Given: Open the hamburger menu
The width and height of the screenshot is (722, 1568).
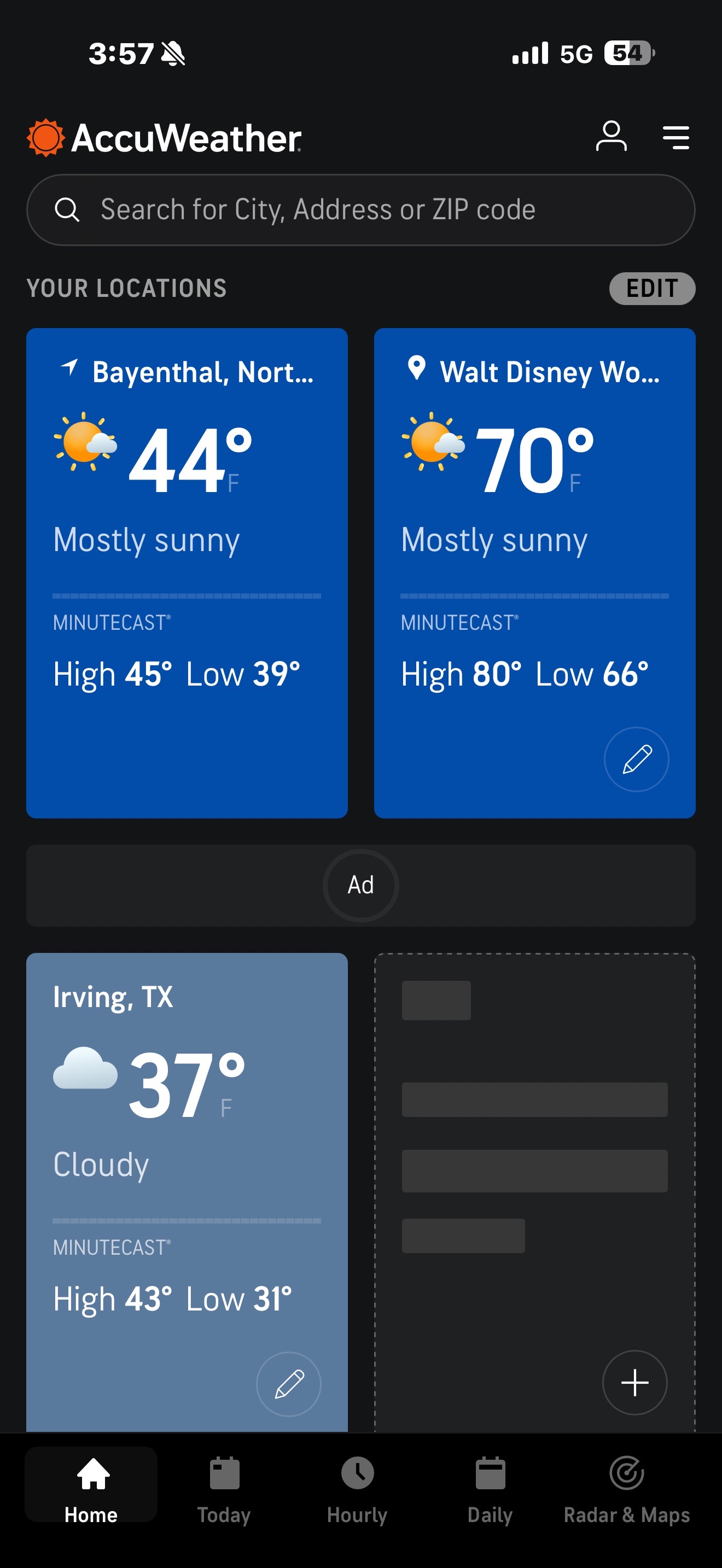Looking at the screenshot, I should (676, 138).
